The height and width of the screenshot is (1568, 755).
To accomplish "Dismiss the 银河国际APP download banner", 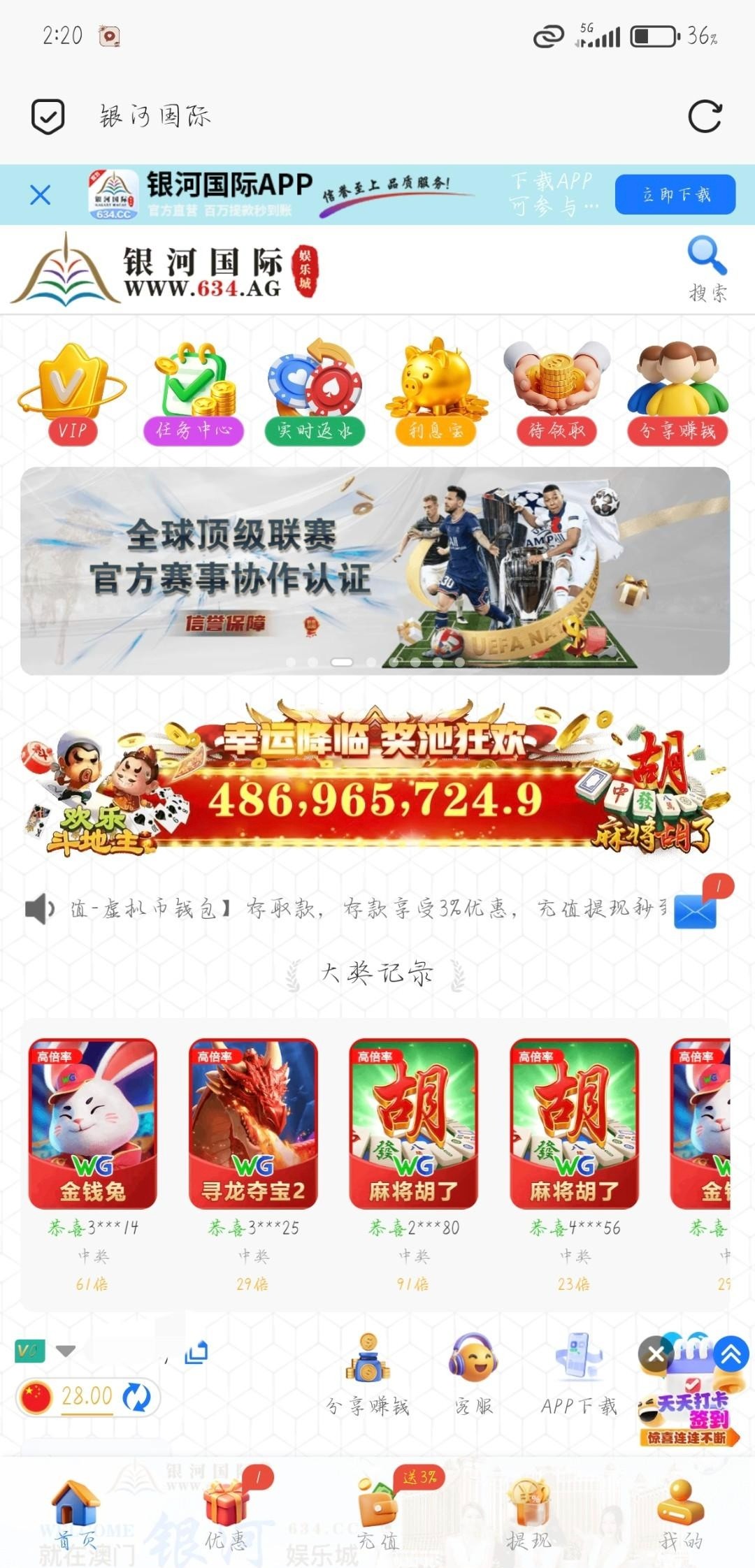I will pos(41,195).
